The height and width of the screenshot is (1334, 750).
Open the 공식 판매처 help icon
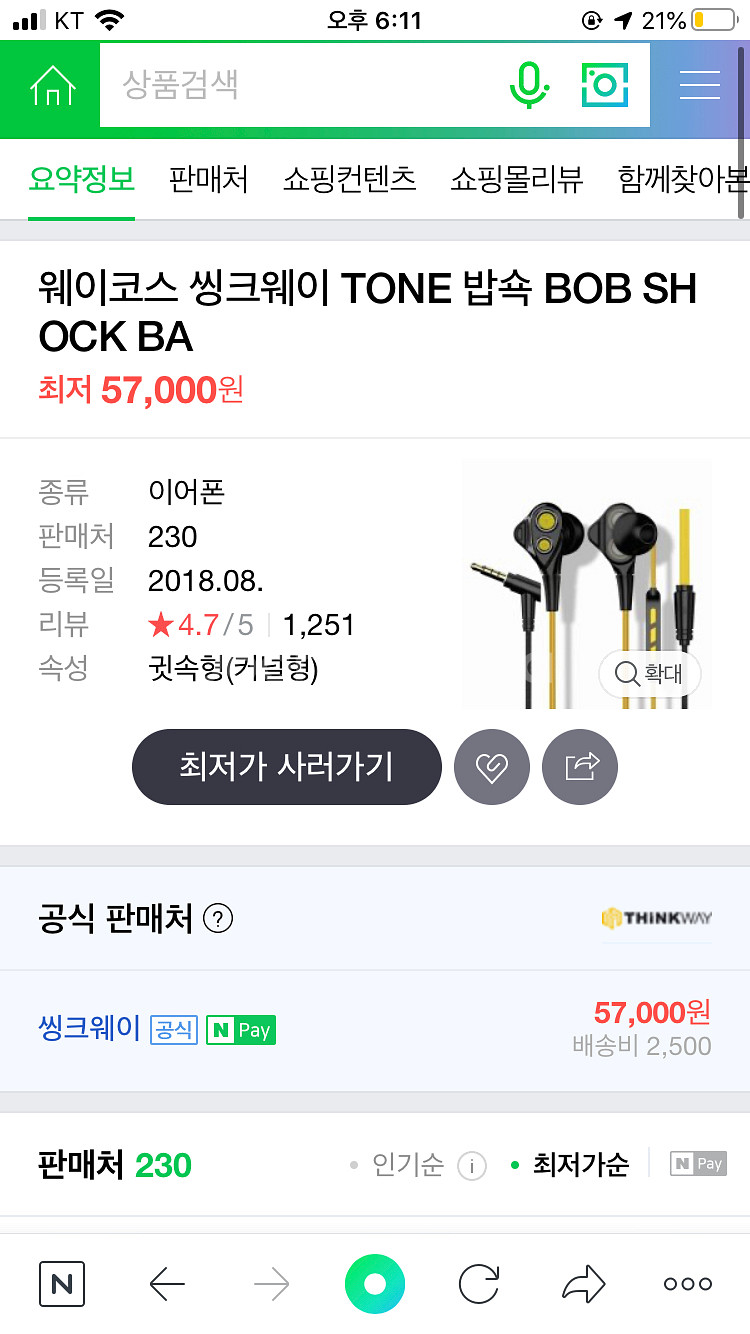218,918
